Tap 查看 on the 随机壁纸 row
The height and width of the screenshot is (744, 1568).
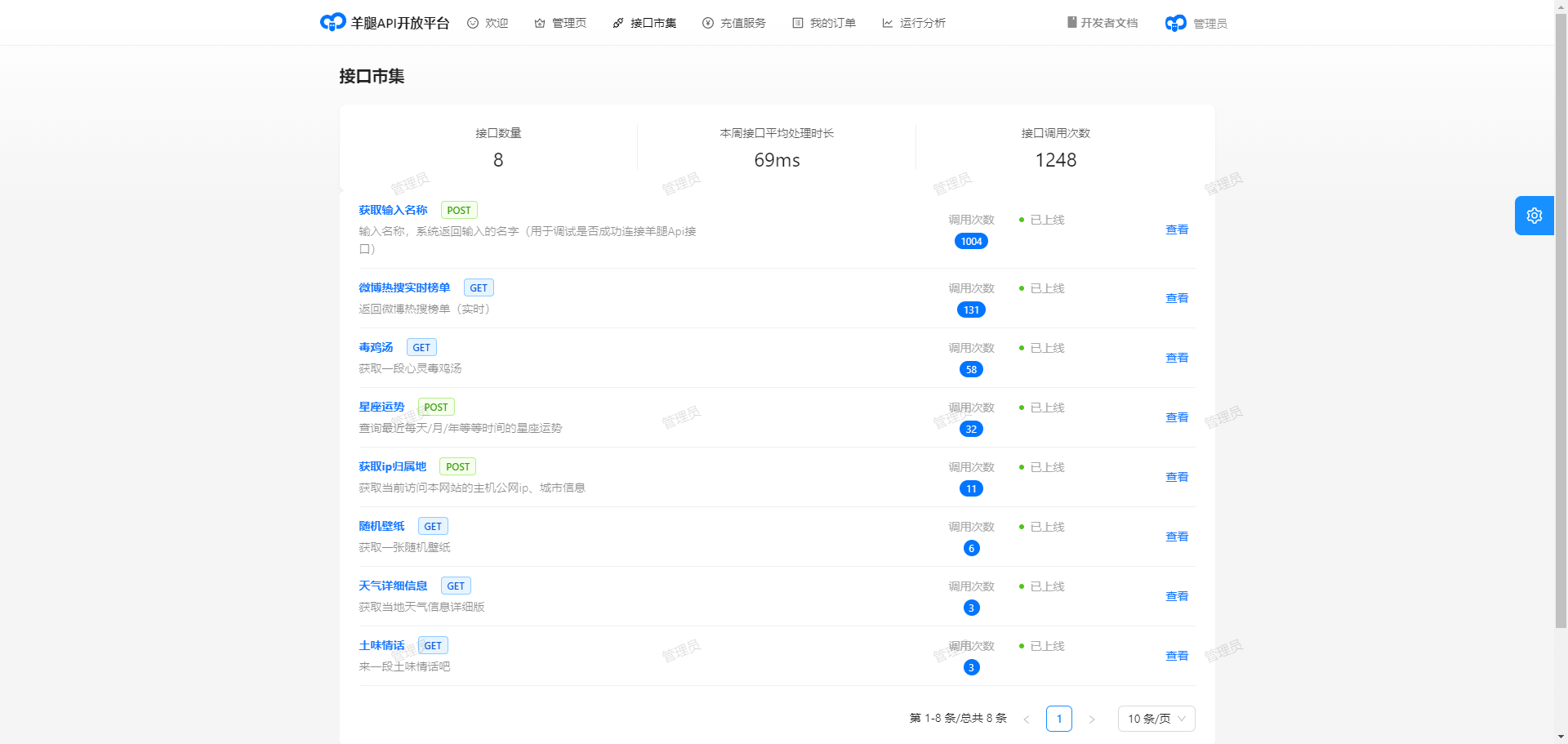[x=1176, y=537]
